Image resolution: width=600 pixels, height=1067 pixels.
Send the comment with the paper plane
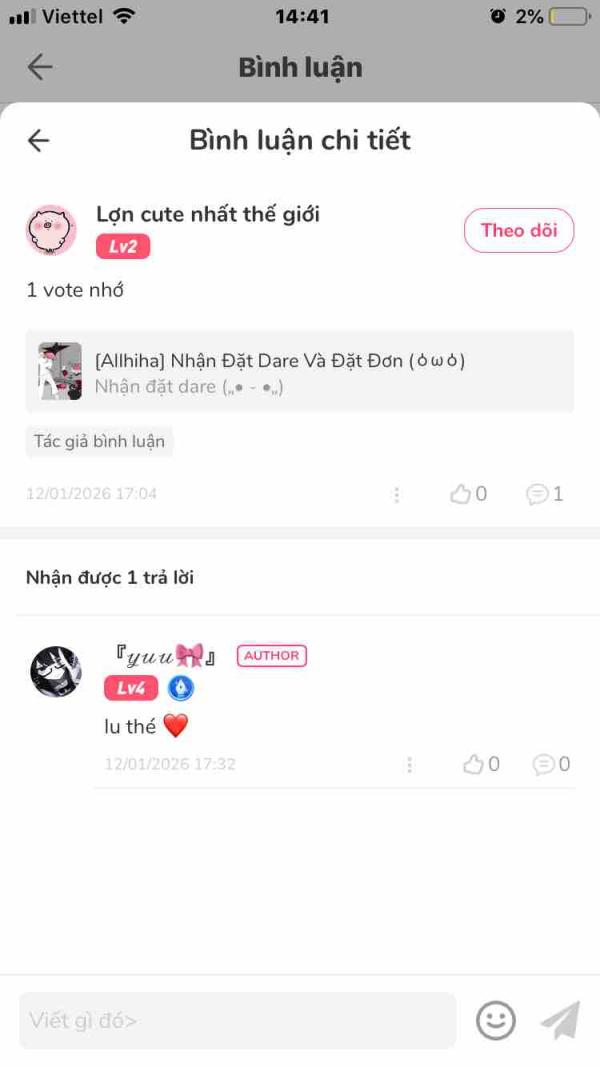point(560,1021)
